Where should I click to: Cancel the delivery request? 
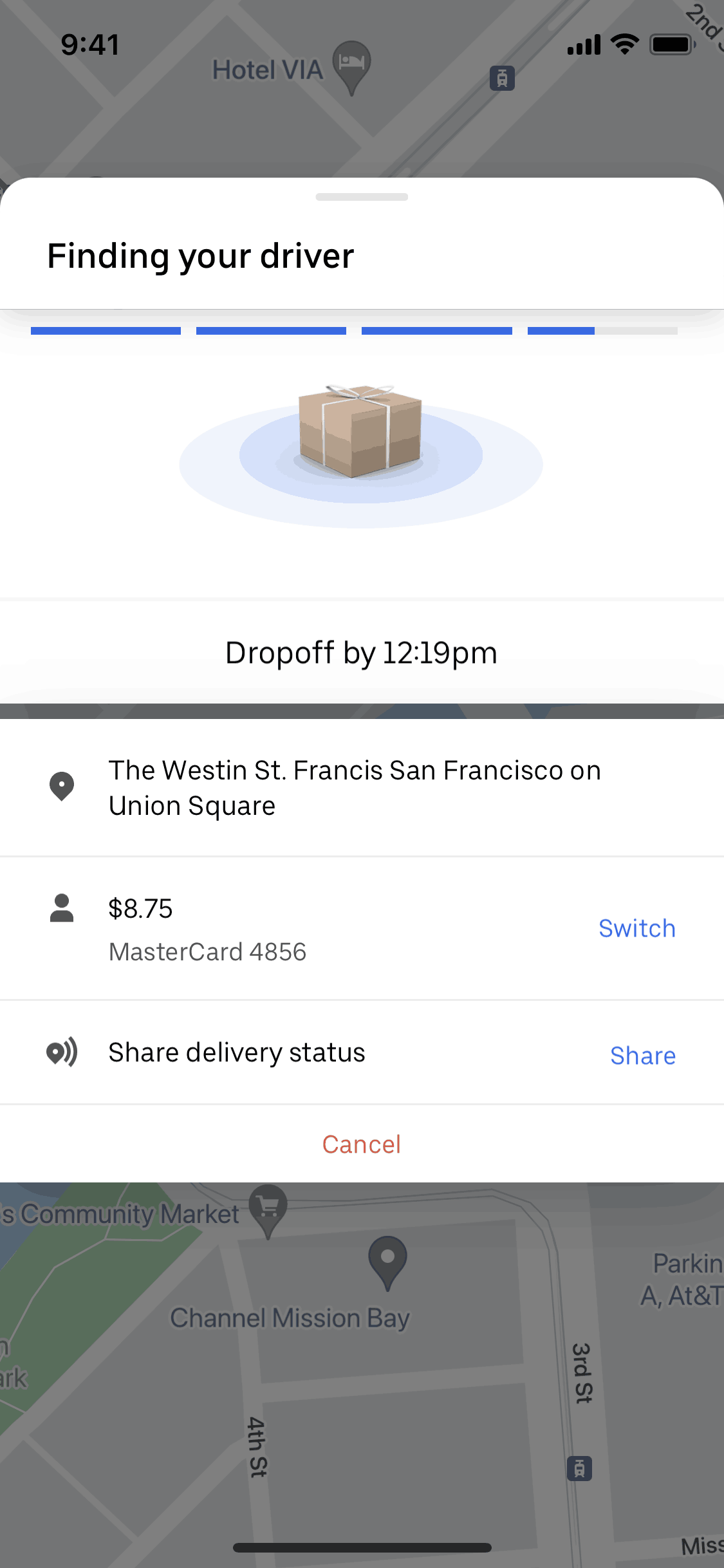click(362, 1144)
